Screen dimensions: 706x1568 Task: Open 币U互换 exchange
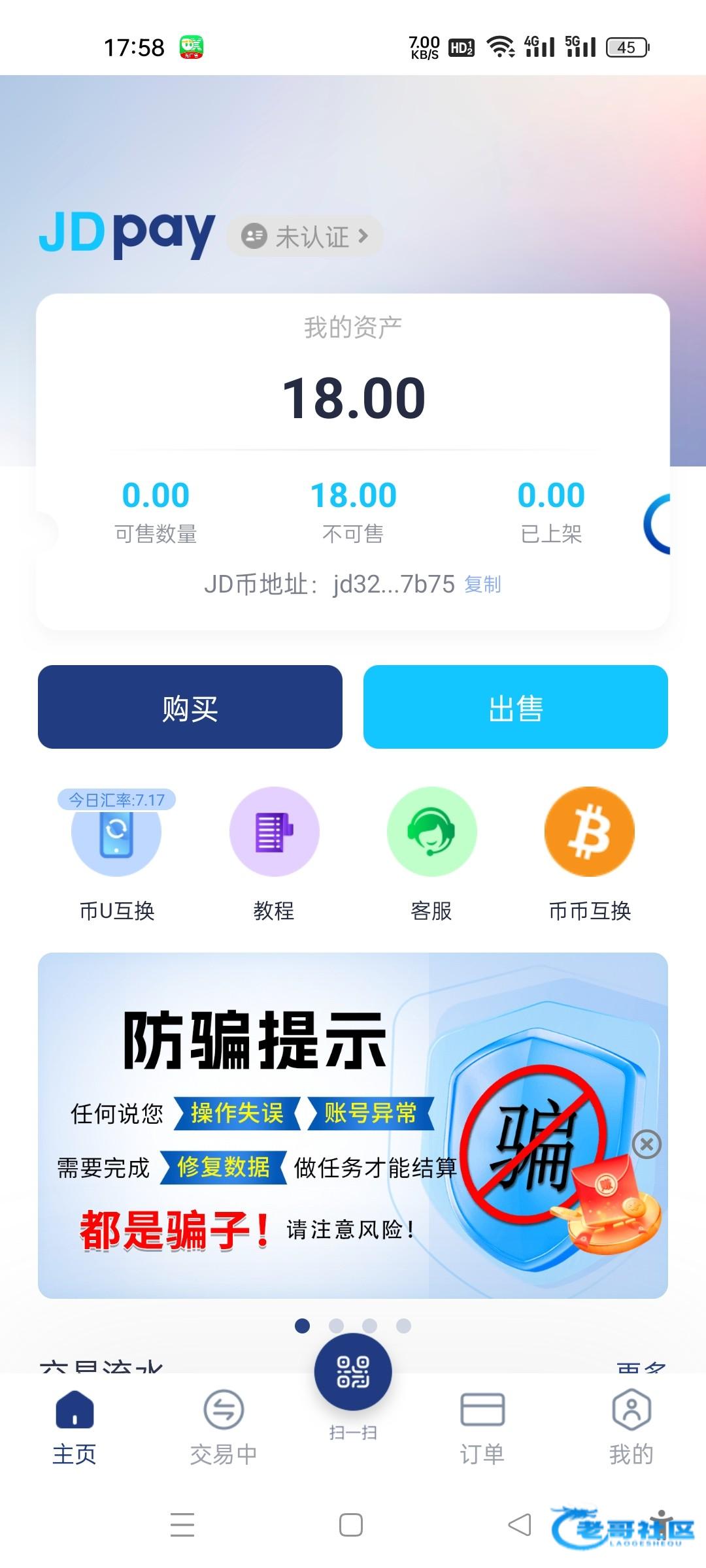116,833
